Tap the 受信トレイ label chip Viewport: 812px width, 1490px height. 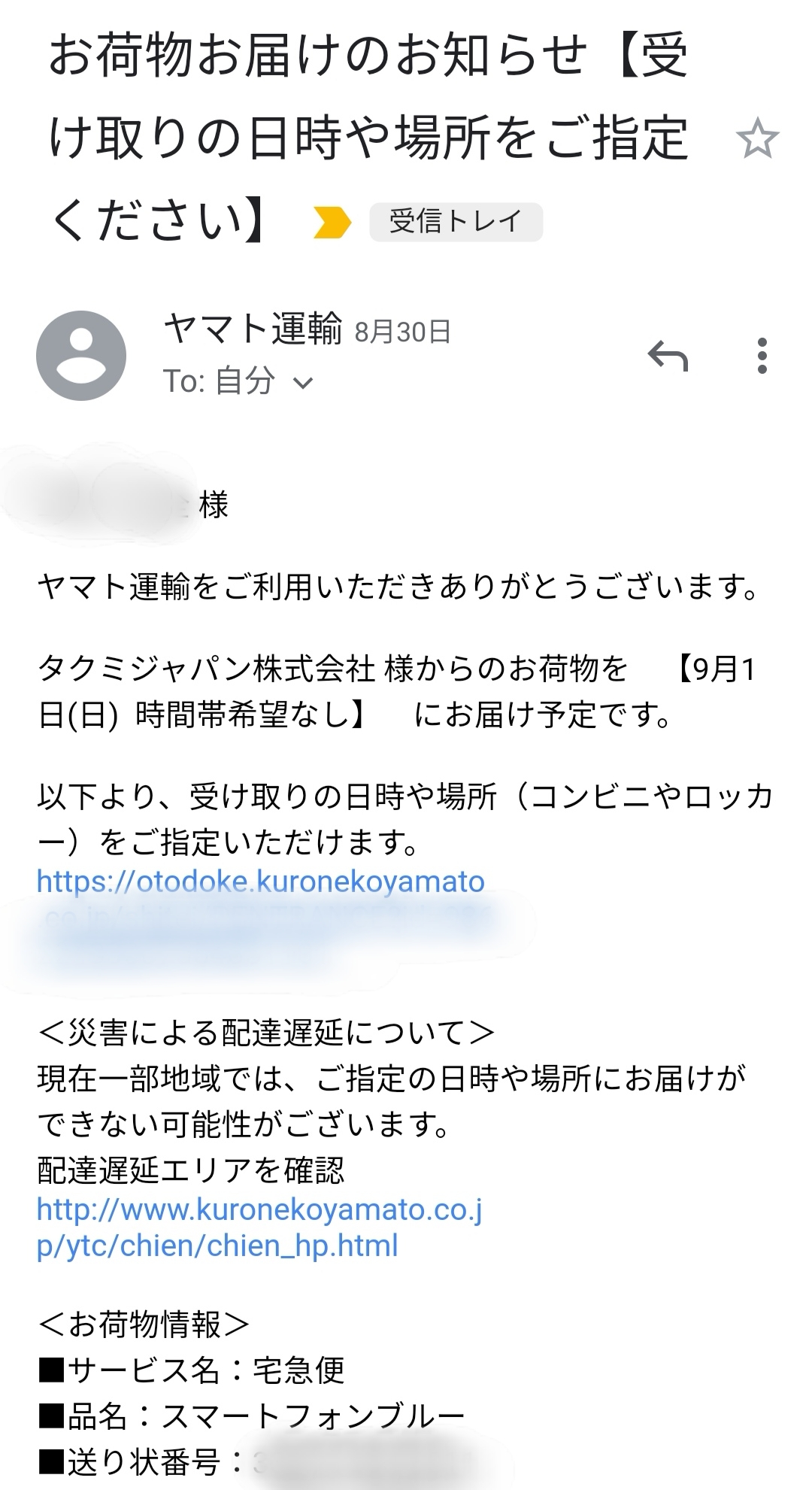(x=456, y=221)
